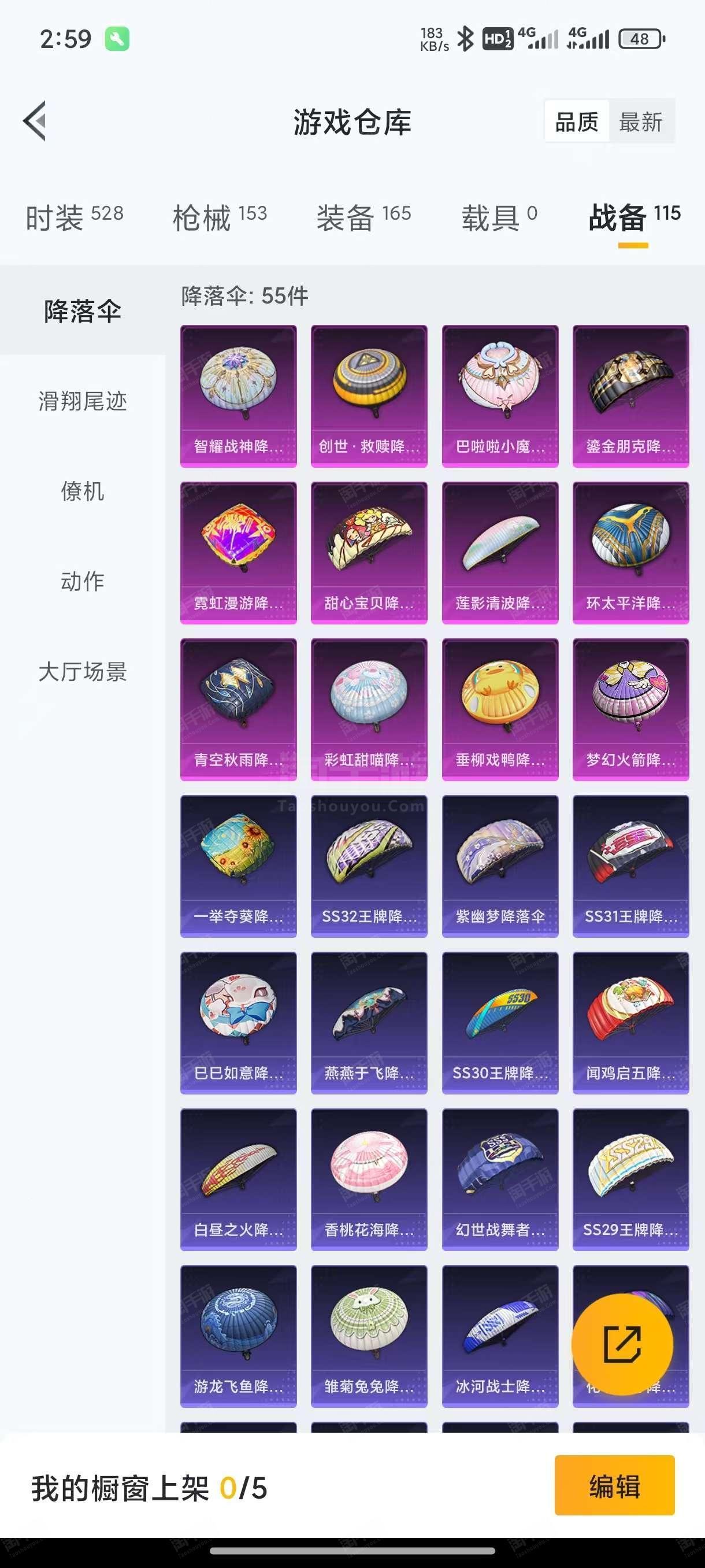This screenshot has height=1568, width=705.
Task: Open the 垂柳戏鸭 parachute card
Action: point(500,709)
